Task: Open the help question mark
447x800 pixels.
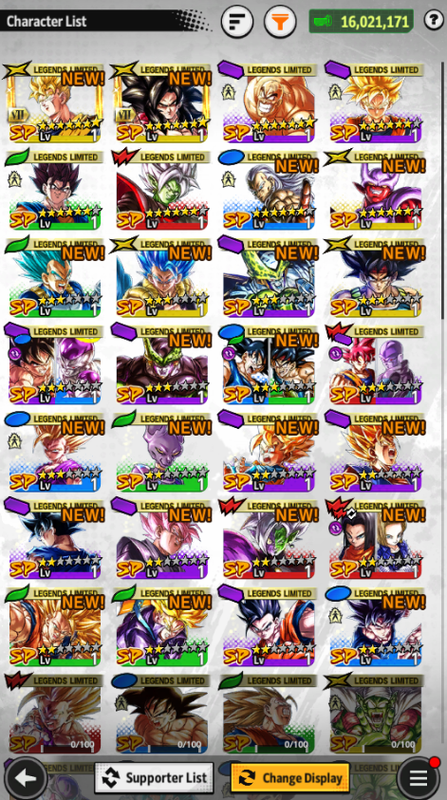Action: click(433, 20)
